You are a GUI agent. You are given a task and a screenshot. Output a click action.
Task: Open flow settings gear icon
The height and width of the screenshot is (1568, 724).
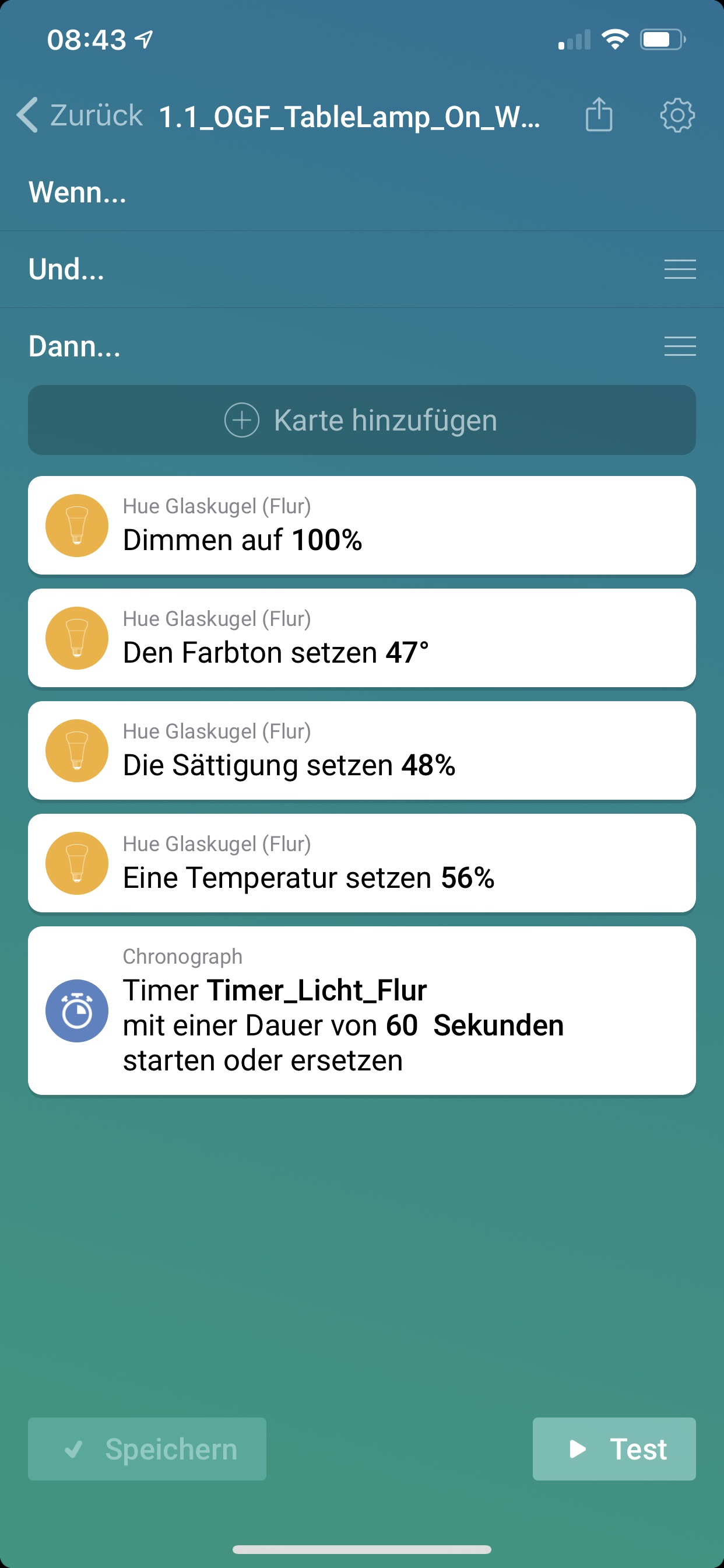(677, 115)
